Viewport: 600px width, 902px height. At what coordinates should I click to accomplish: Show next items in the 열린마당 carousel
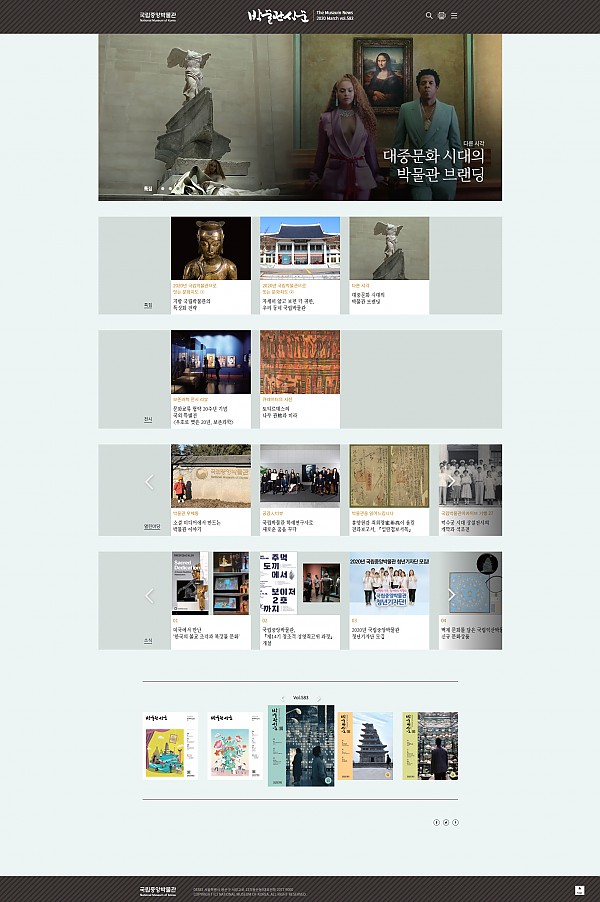[x=450, y=482]
